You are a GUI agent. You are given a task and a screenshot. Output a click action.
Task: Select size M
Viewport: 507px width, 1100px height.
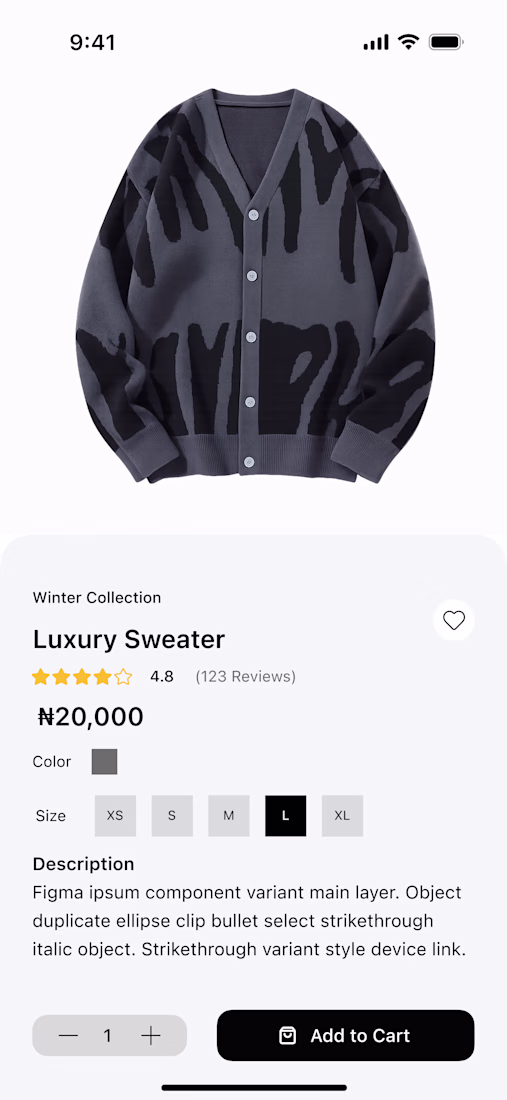point(229,816)
